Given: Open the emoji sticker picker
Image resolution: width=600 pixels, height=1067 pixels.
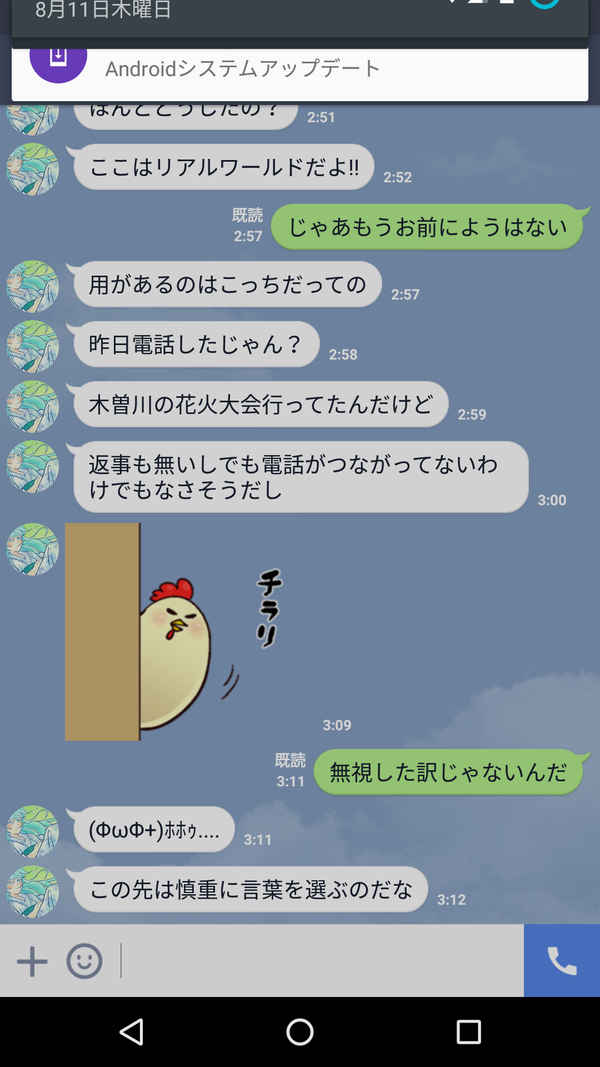Looking at the screenshot, I should tap(84, 962).
